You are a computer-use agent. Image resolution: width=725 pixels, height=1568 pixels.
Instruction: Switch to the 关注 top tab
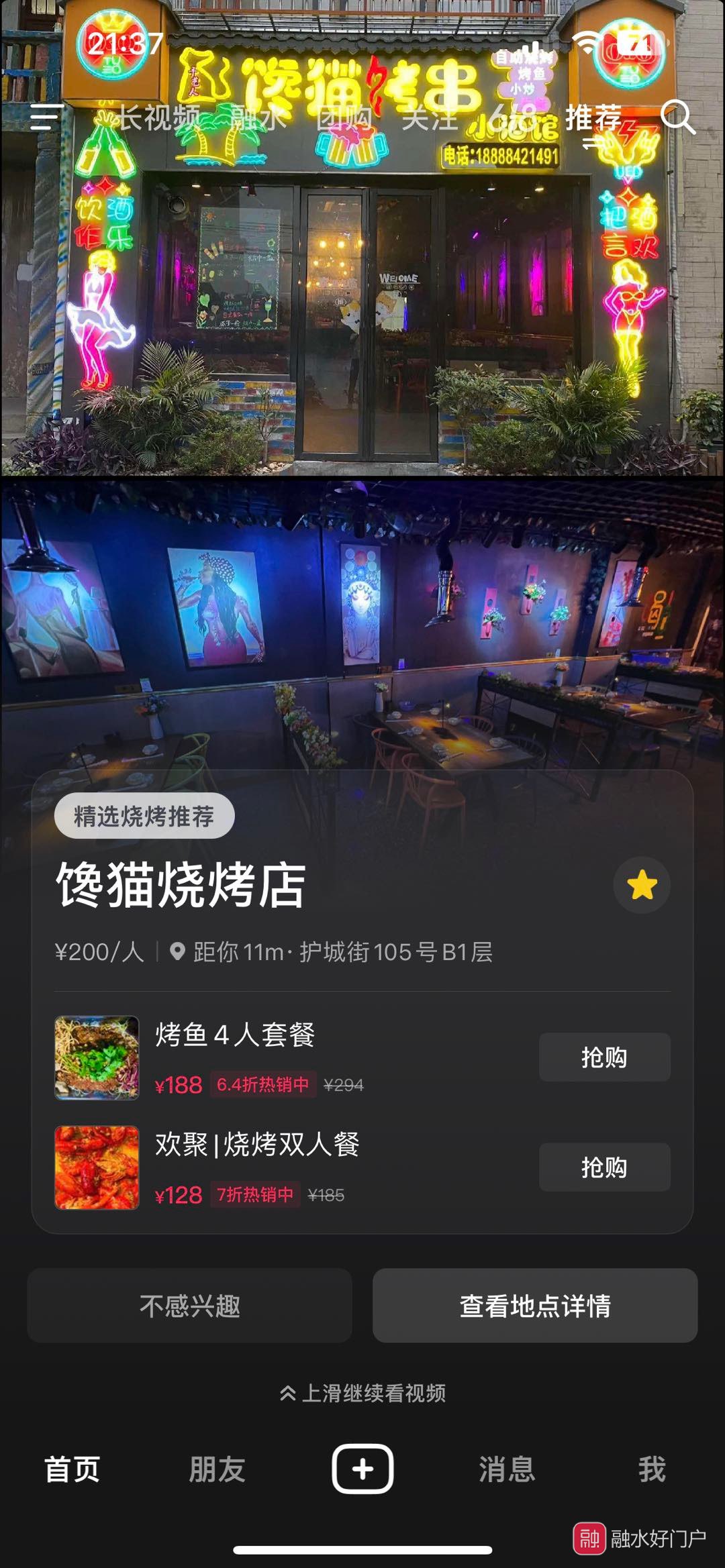pos(430,118)
